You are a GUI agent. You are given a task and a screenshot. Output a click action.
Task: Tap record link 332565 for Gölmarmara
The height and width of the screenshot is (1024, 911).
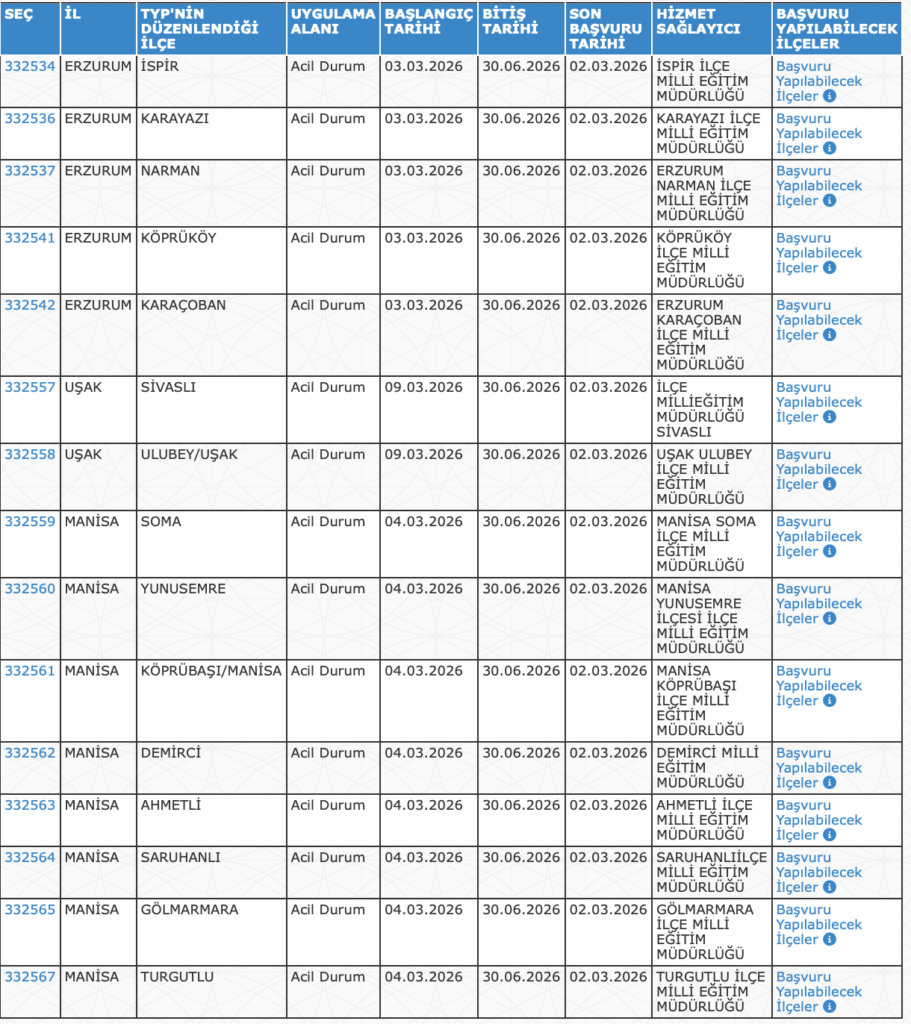tap(29, 909)
